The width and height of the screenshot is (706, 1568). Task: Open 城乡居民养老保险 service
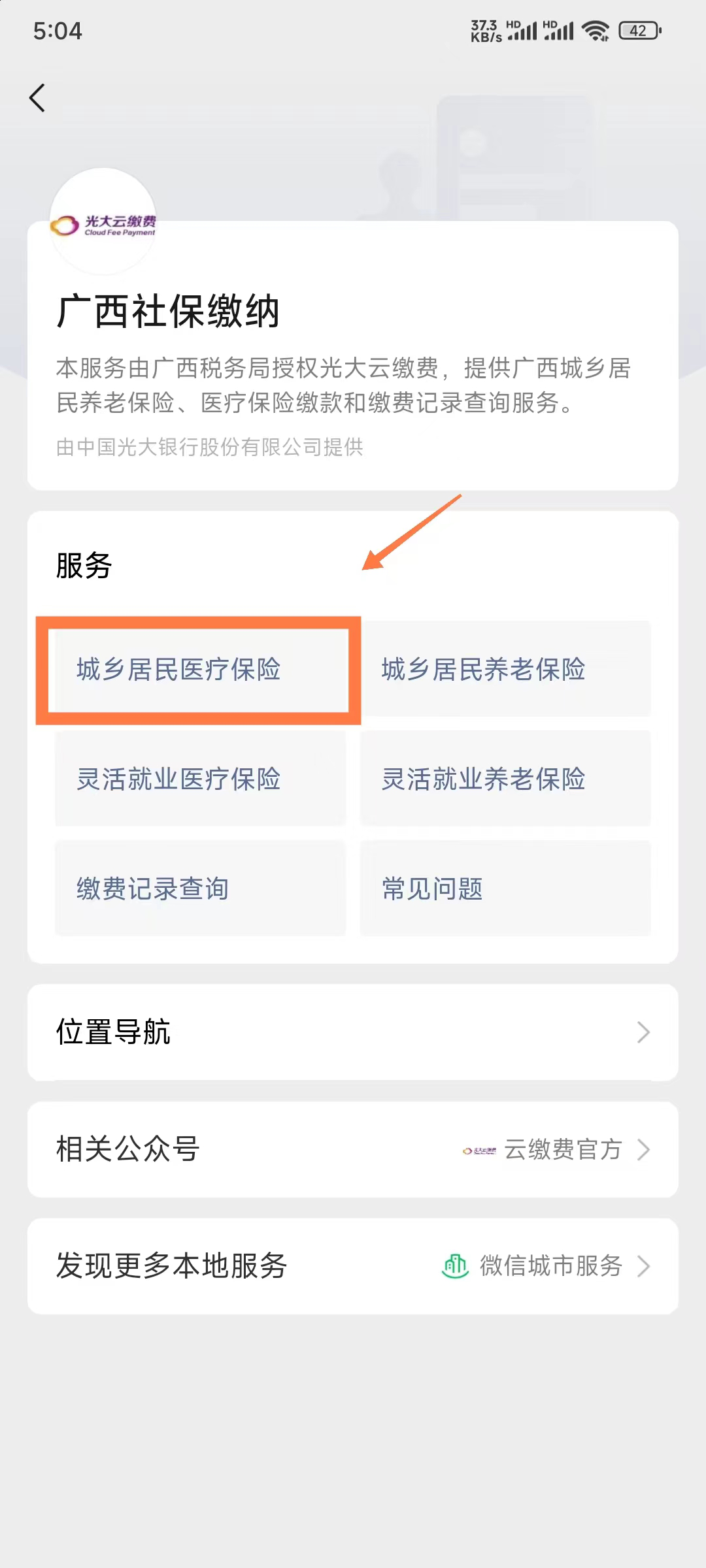(x=505, y=670)
